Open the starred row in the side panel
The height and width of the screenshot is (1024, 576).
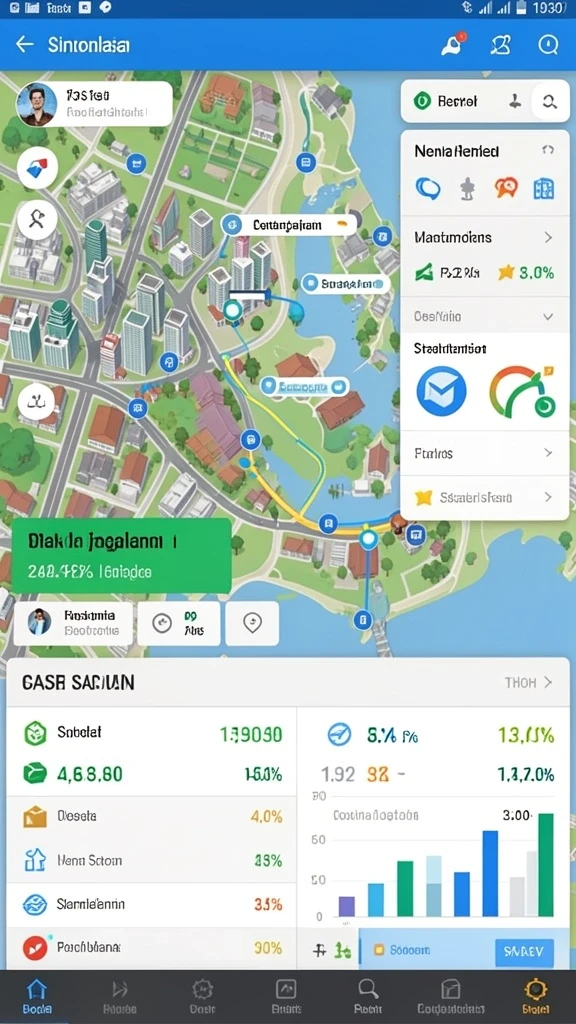pos(484,498)
